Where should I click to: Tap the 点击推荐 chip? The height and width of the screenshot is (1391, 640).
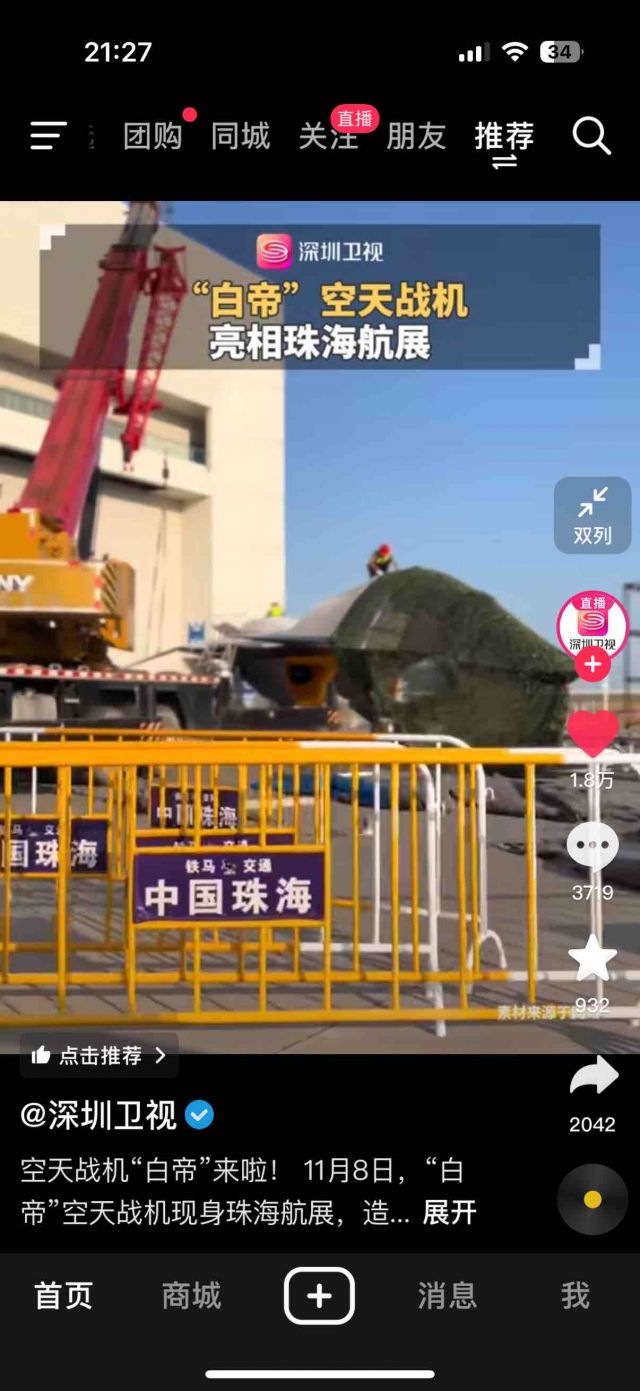pyautogui.click(x=99, y=1055)
